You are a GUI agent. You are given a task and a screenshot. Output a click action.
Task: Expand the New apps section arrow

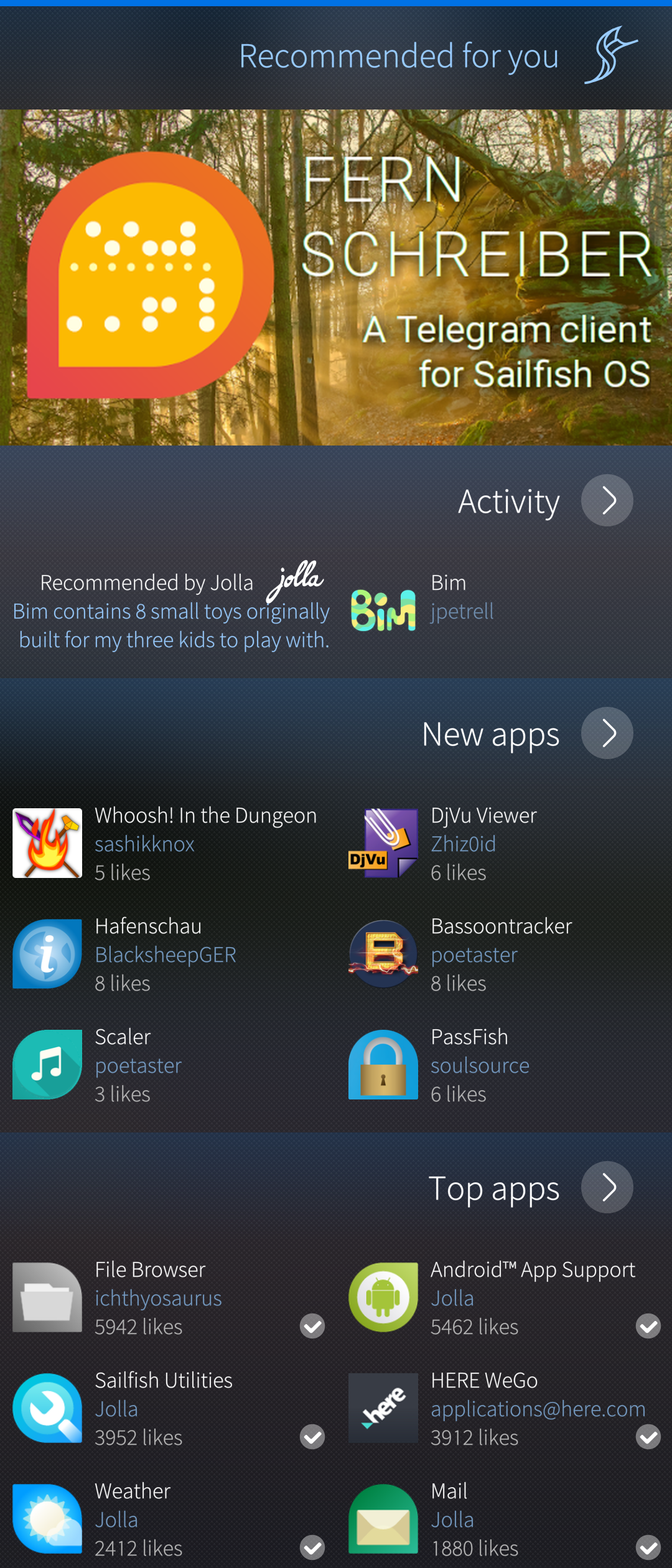pos(607,733)
